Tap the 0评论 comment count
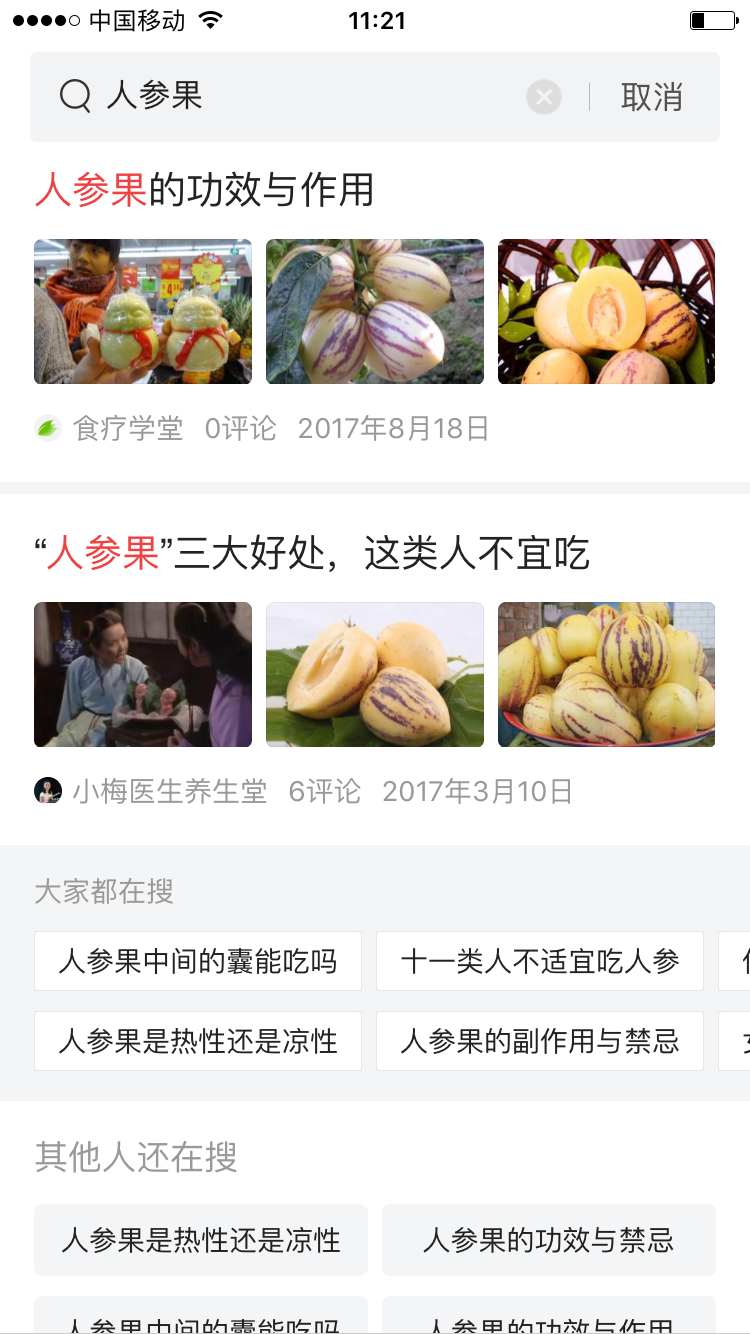 pos(239,428)
